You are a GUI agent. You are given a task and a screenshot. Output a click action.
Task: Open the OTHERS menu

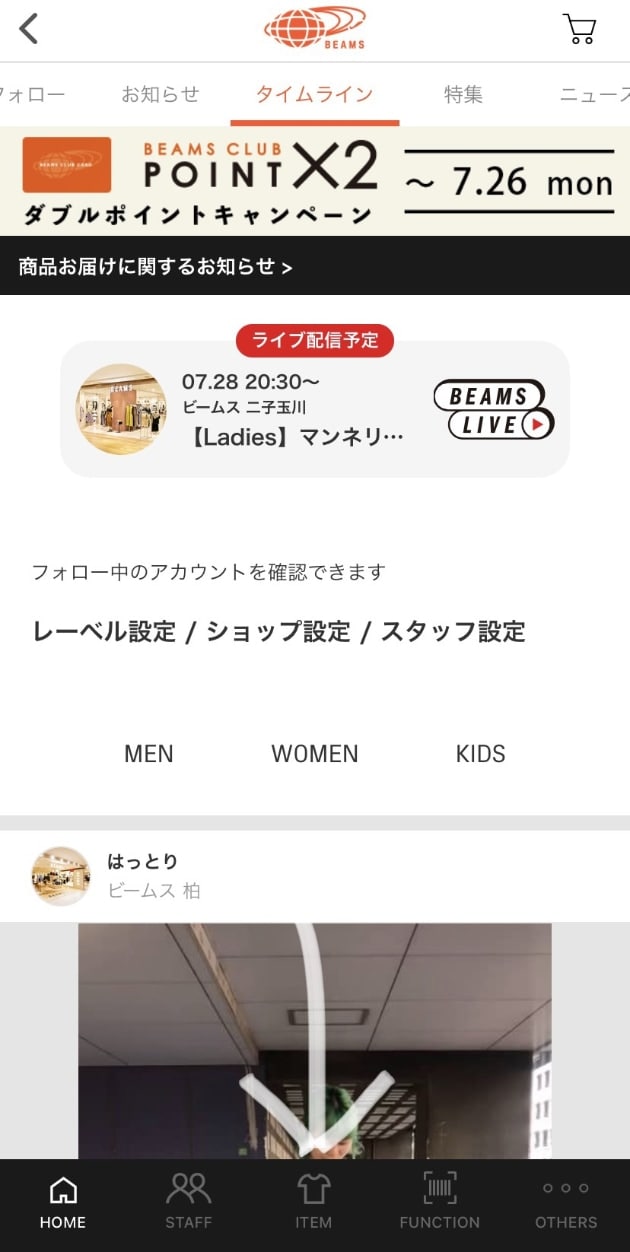566,1202
